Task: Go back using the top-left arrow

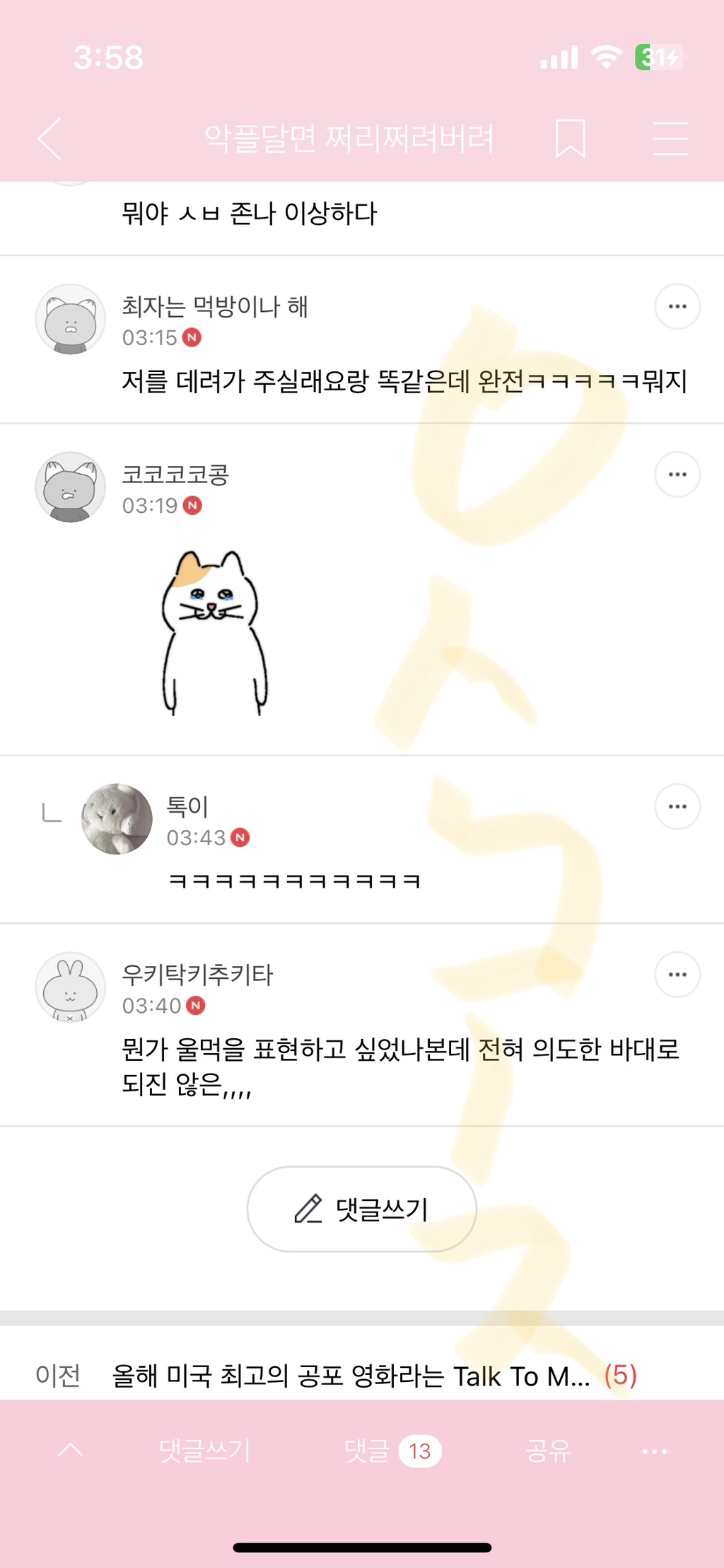Action: click(50, 139)
